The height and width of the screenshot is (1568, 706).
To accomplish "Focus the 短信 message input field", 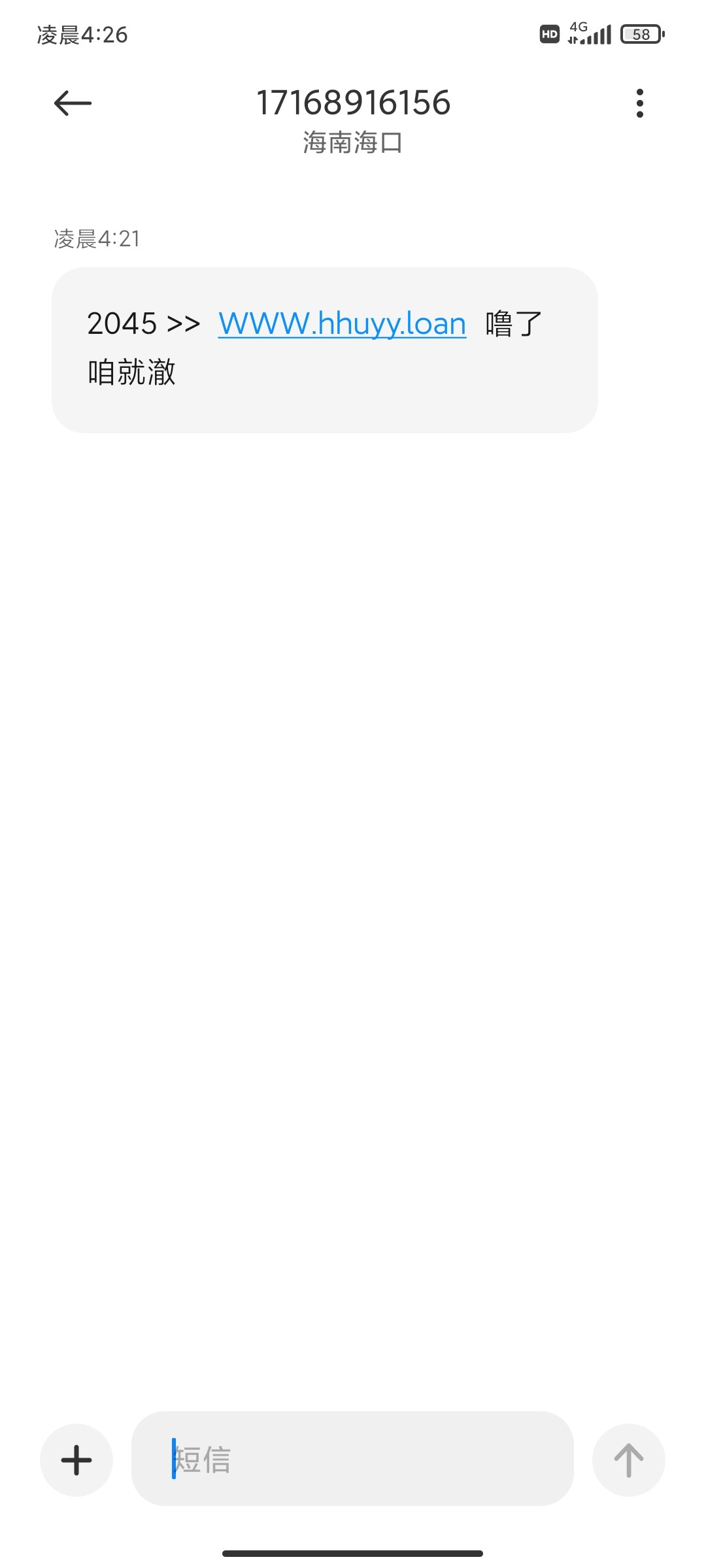I will tap(353, 1458).
